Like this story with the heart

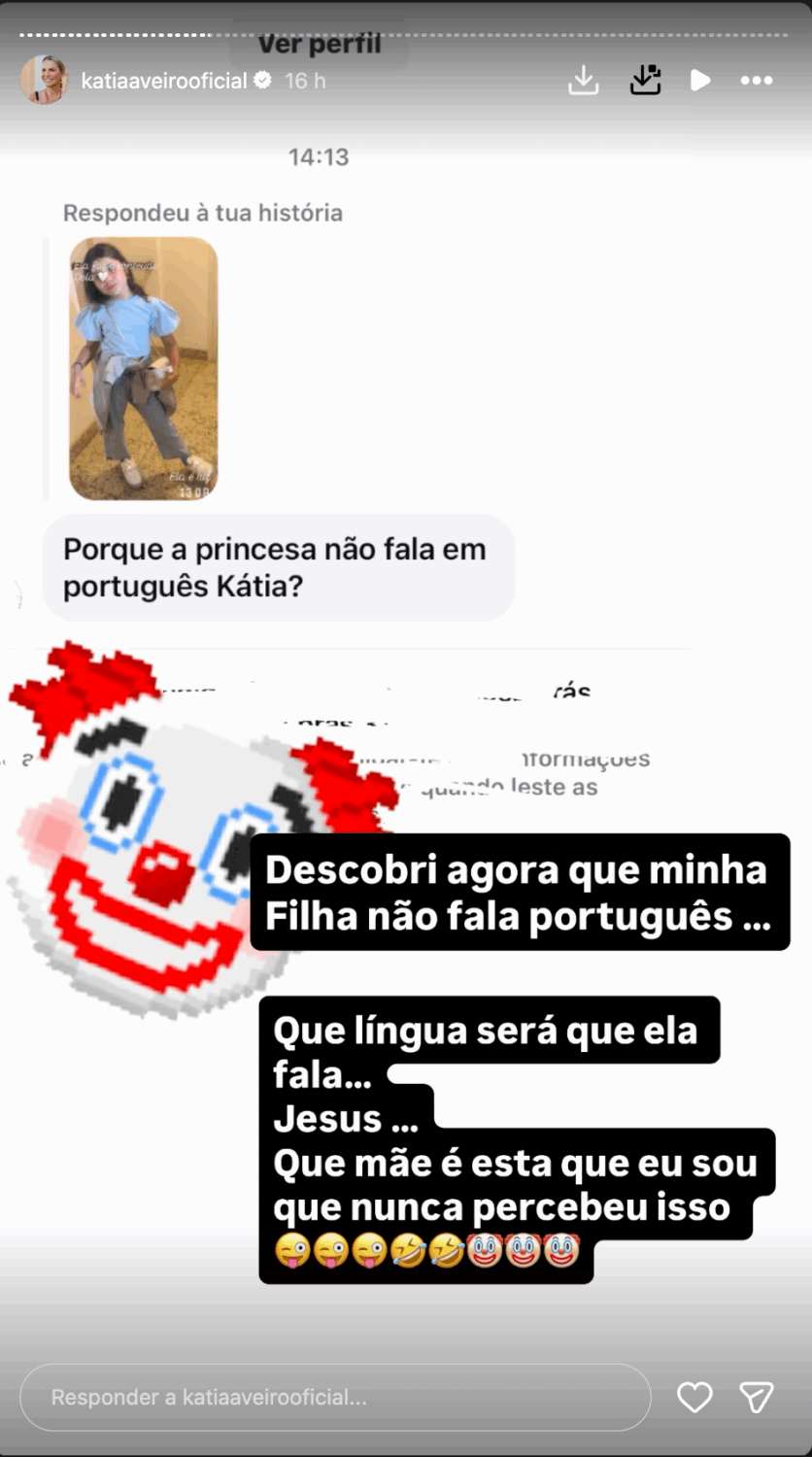tap(694, 1397)
